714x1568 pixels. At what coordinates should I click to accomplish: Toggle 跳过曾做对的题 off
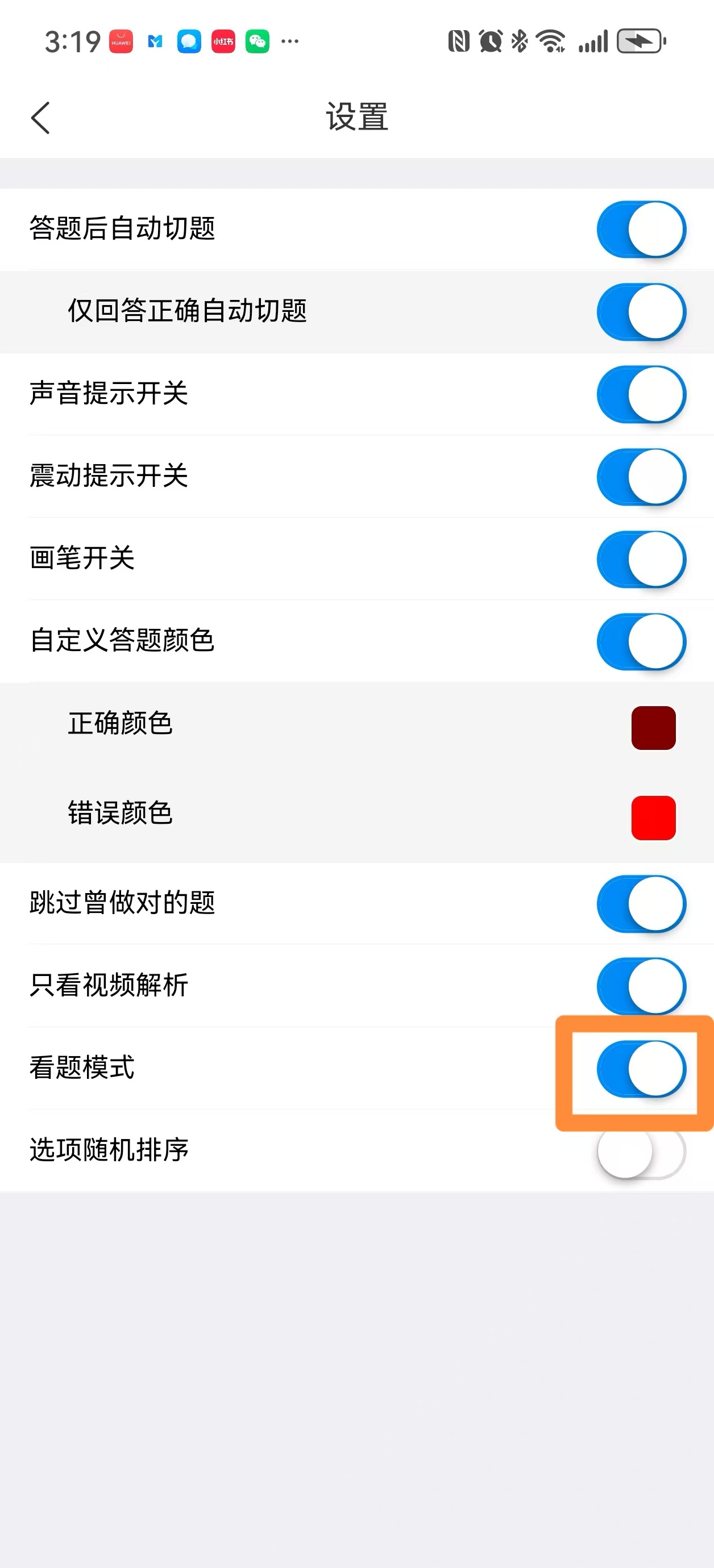pos(641,904)
